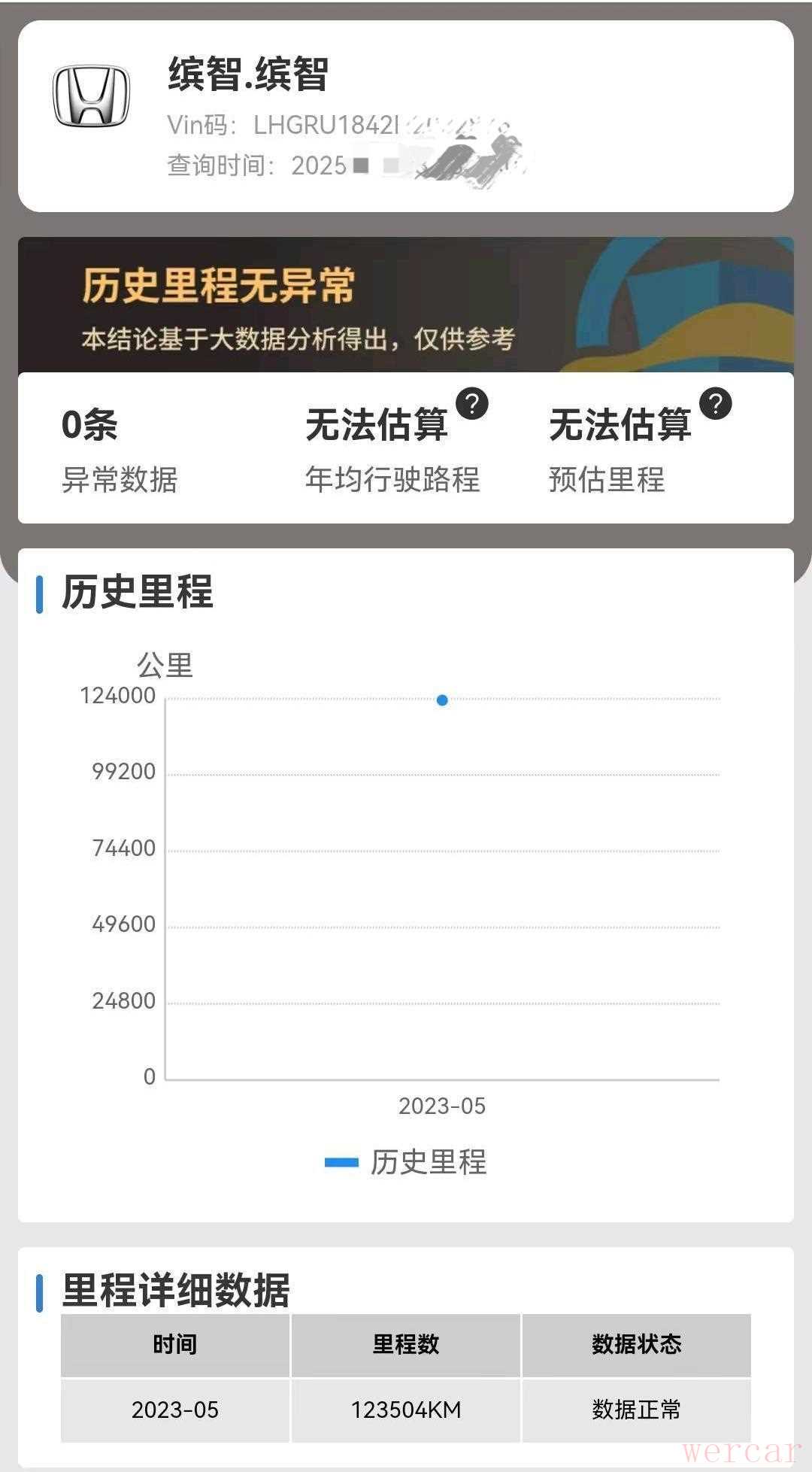Image resolution: width=812 pixels, height=1472 pixels.
Task: Open the help icon beside 年均行驶路程
Action: point(472,404)
